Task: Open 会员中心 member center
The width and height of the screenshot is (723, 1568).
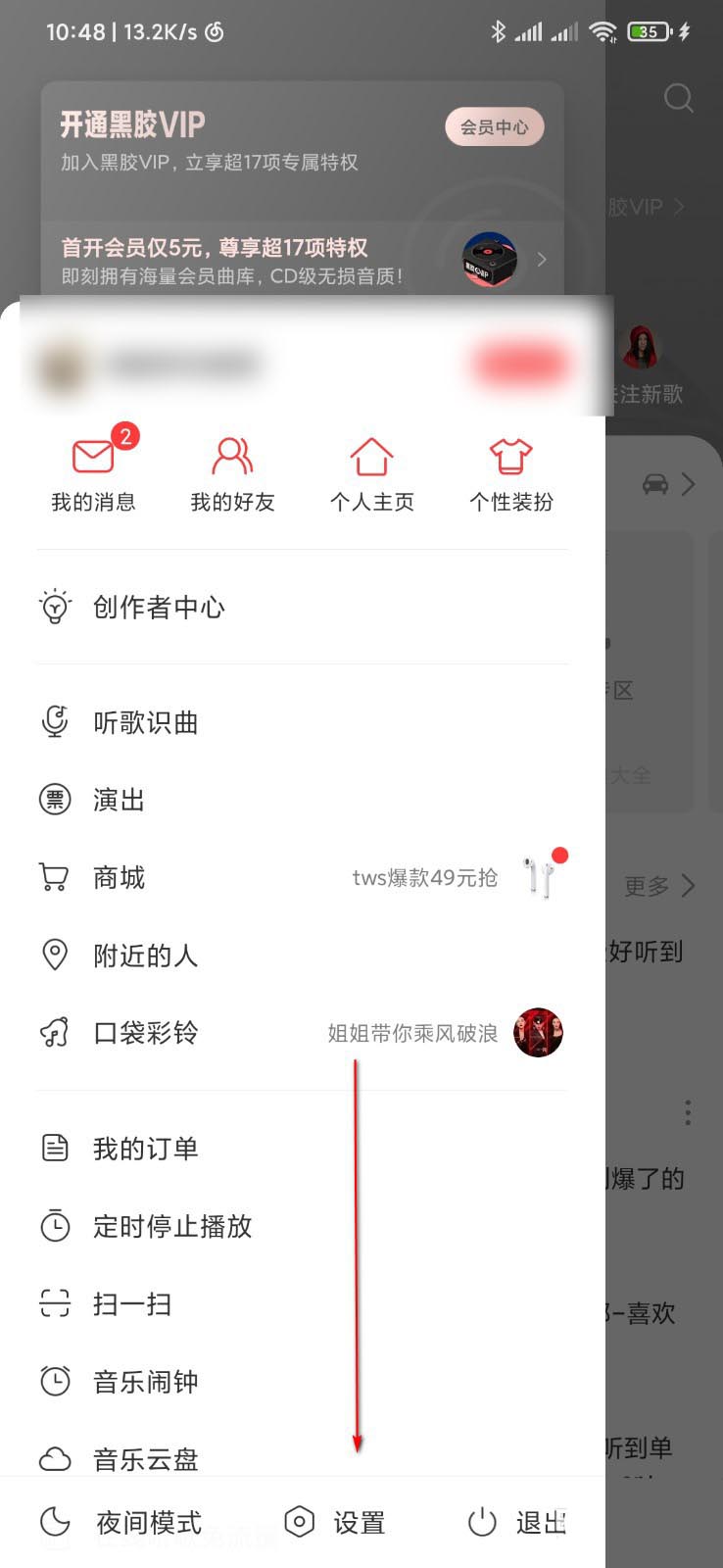Action: 494,127
